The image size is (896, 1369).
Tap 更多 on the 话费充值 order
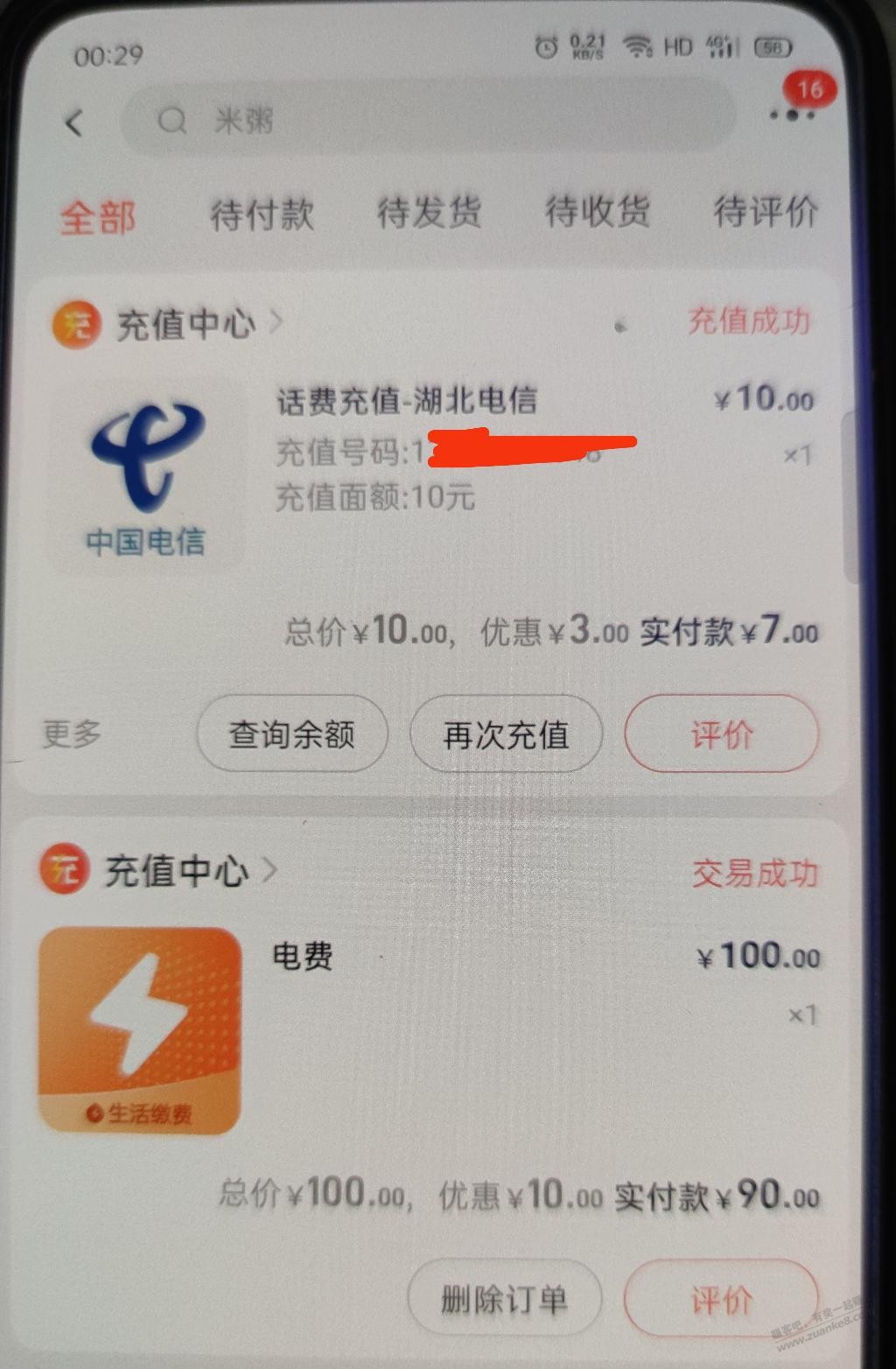pos(72,734)
